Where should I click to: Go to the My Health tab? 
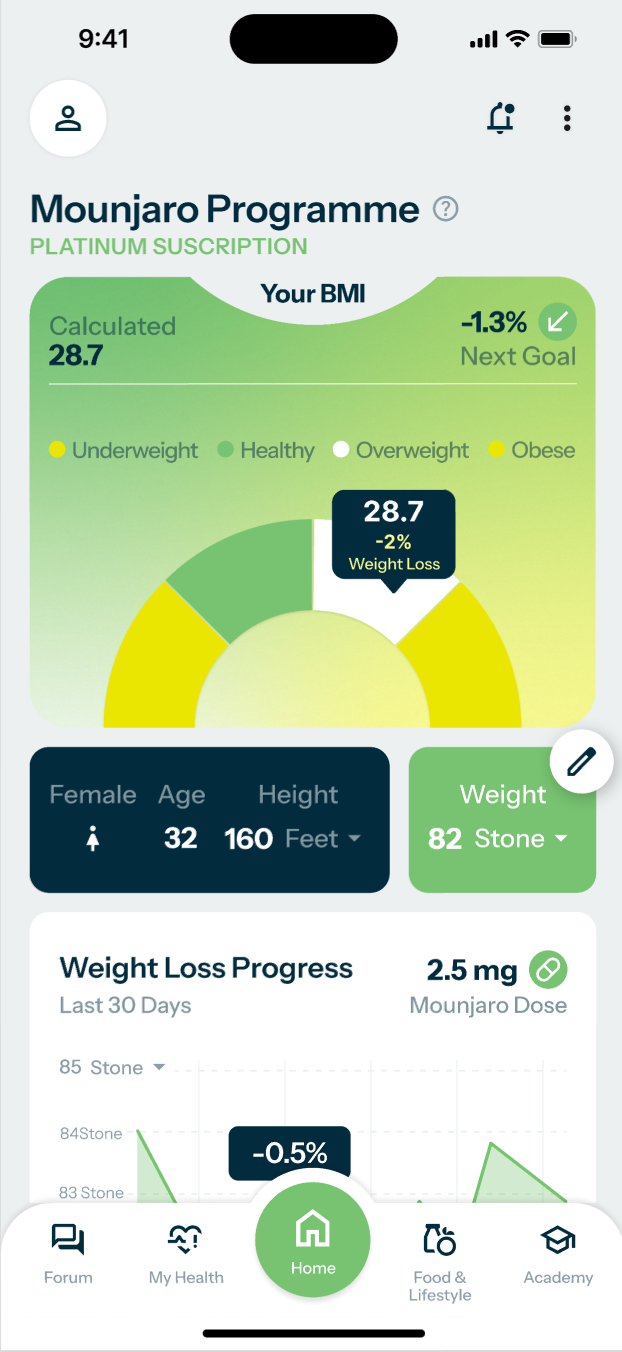pos(186,1255)
